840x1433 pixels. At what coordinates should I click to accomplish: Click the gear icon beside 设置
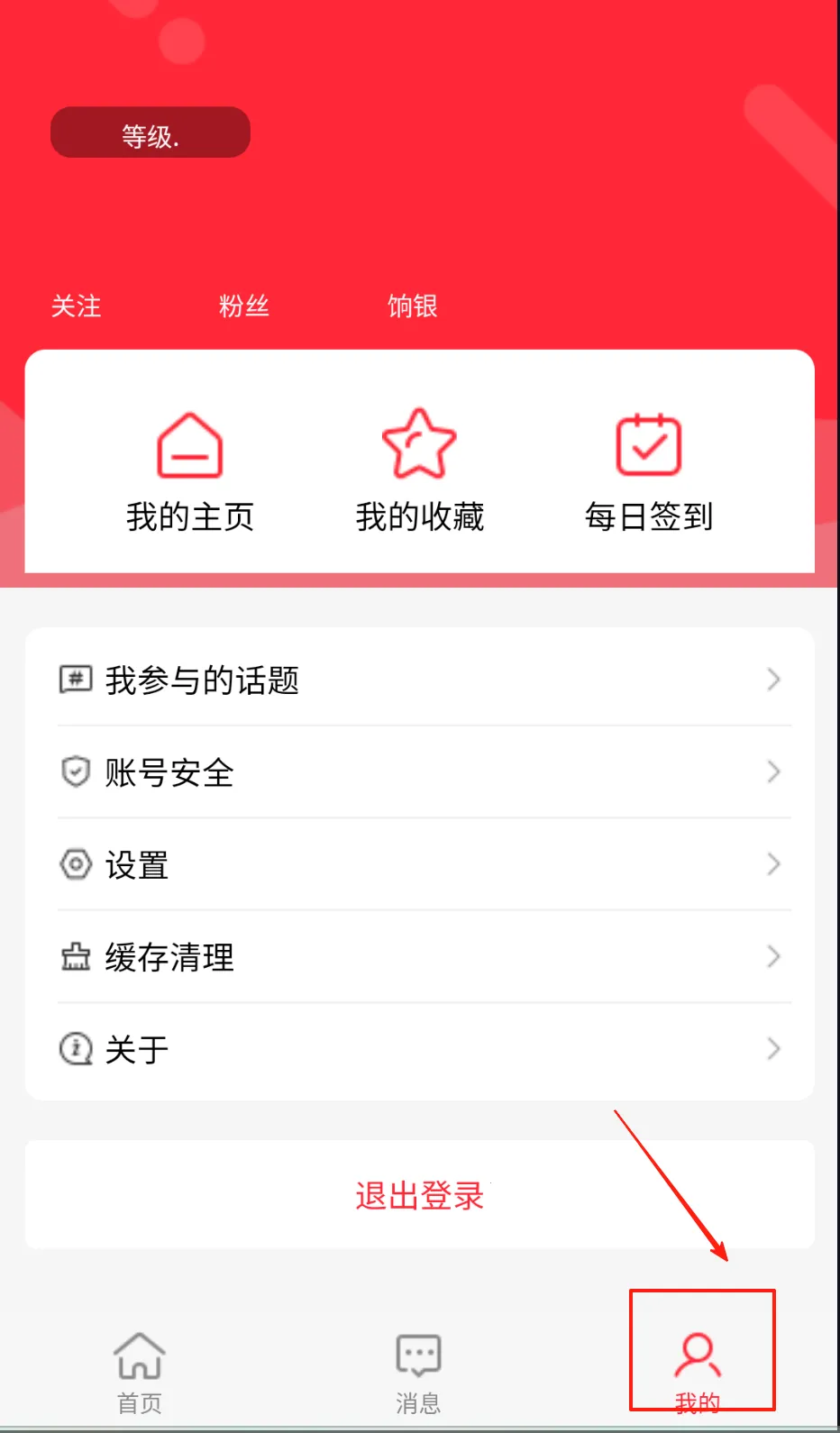point(75,864)
